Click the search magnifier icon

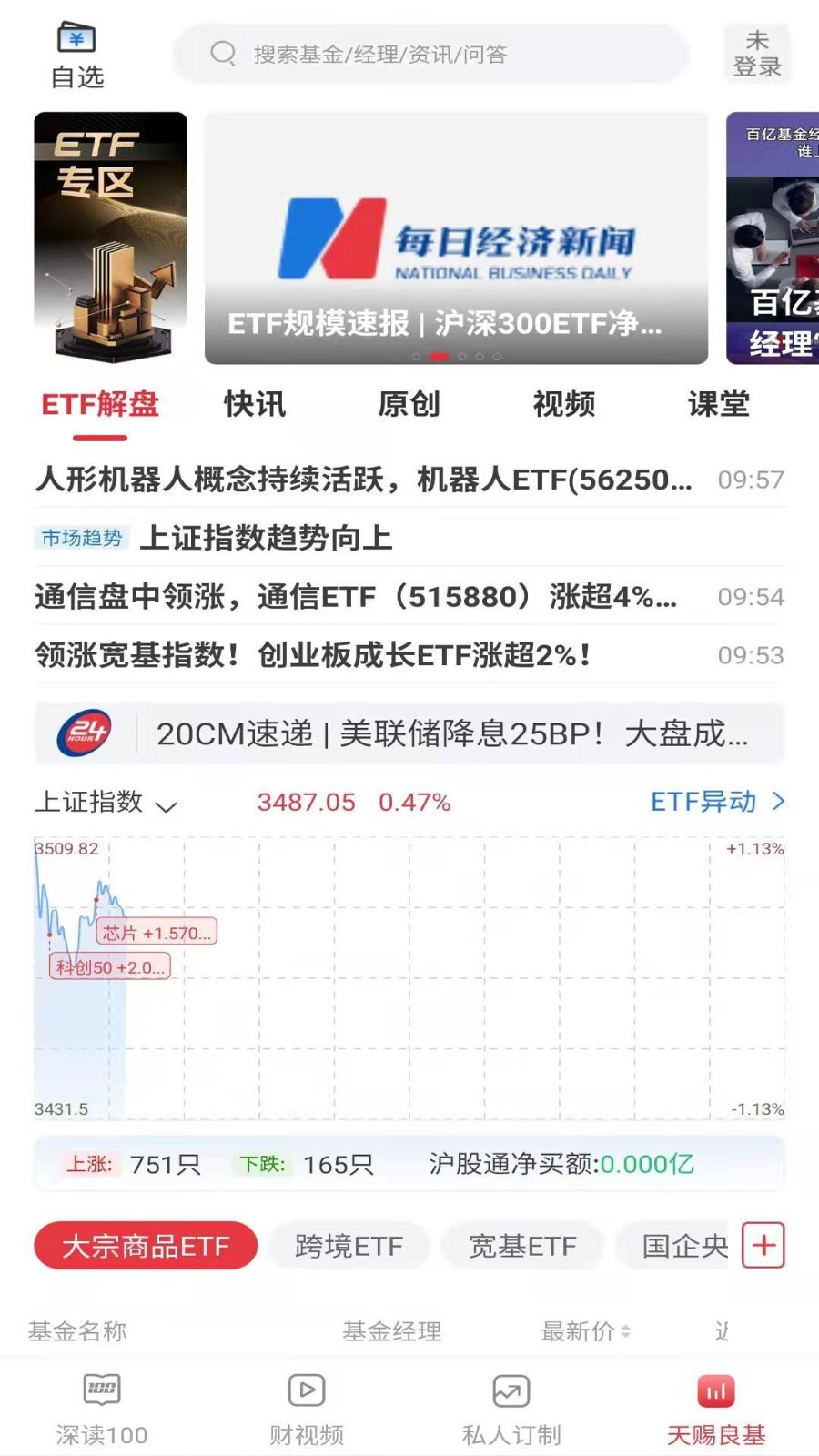pos(221,55)
